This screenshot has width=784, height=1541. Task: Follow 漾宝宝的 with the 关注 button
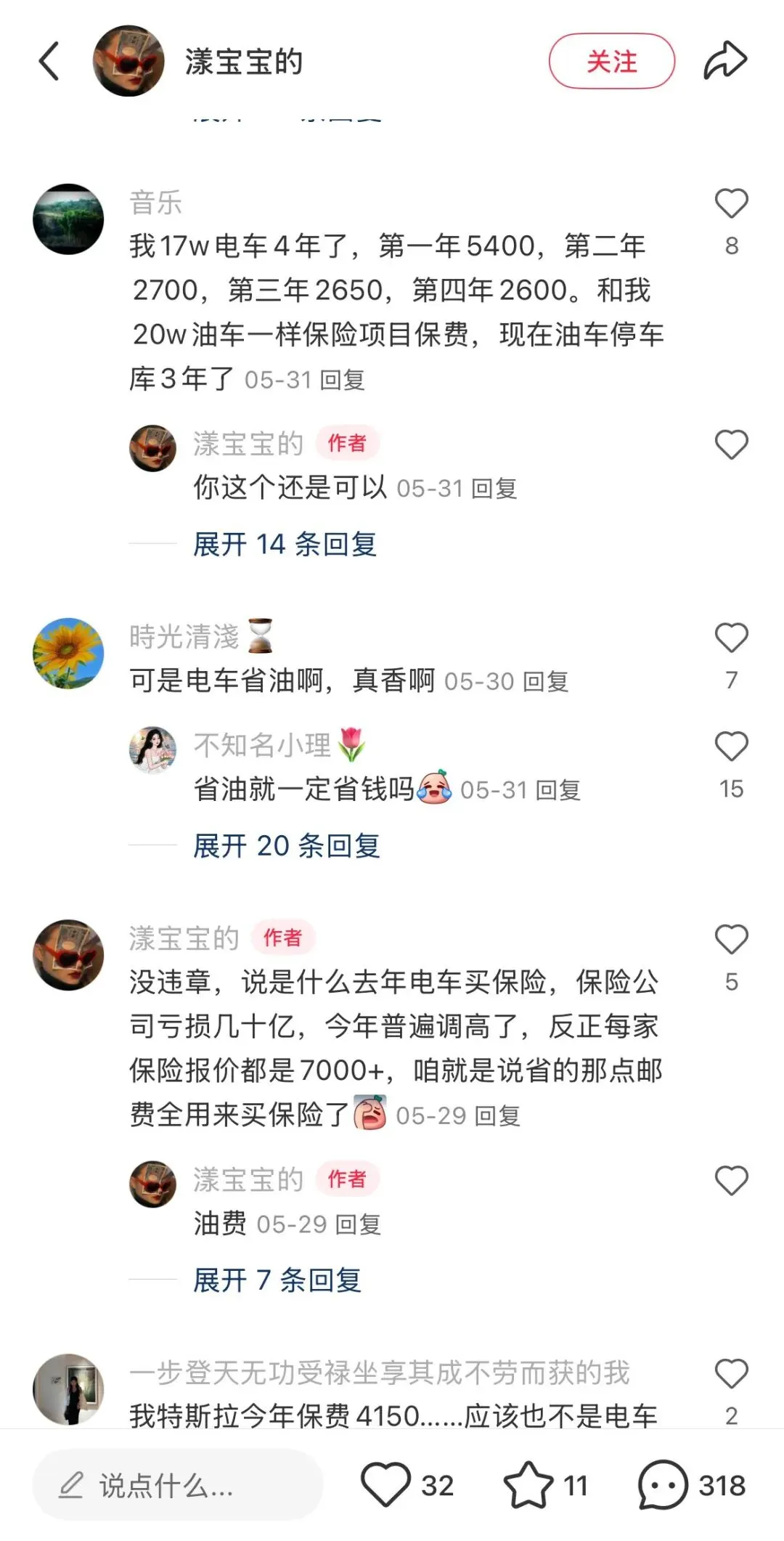tap(611, 62)
